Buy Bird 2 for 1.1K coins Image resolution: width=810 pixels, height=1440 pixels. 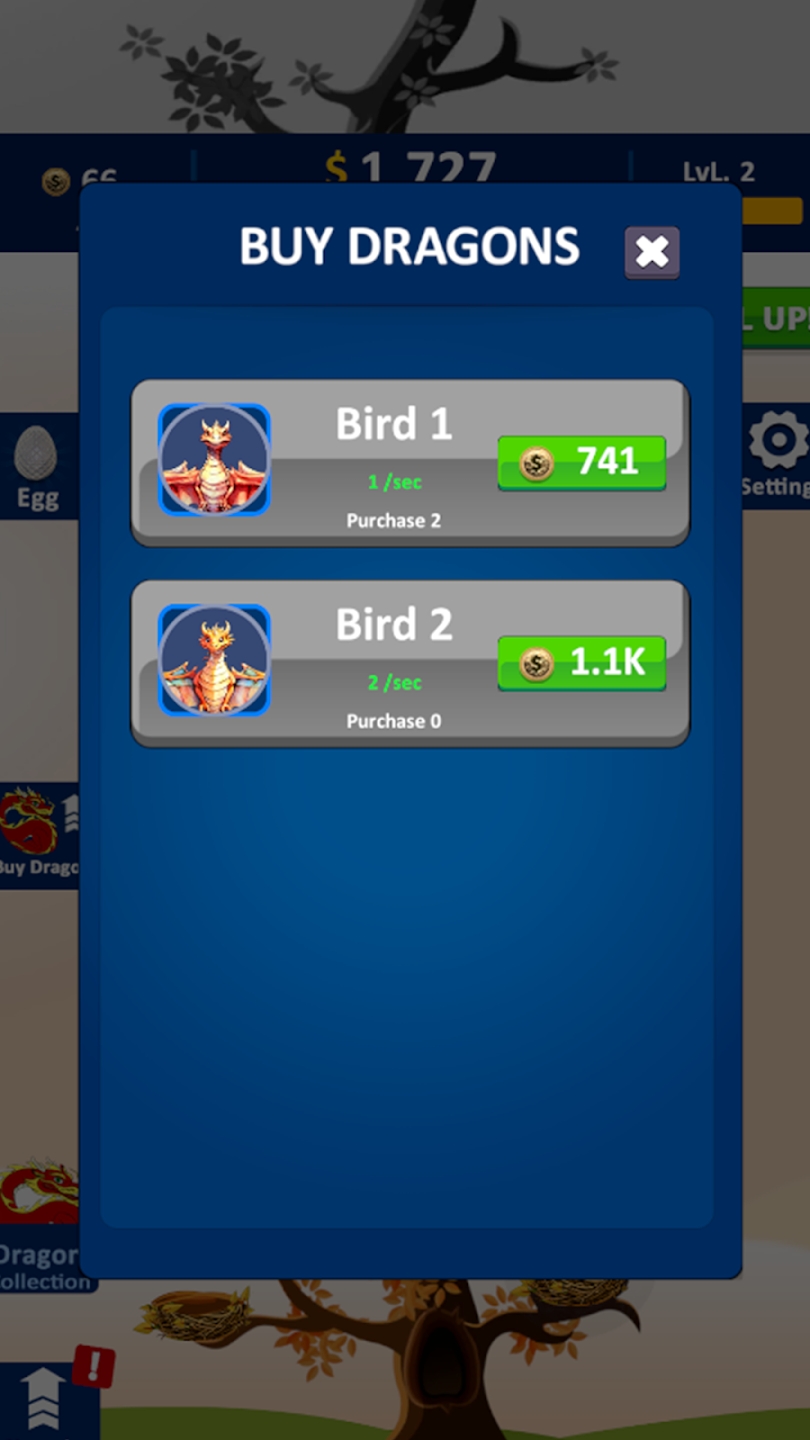[582, 664]
